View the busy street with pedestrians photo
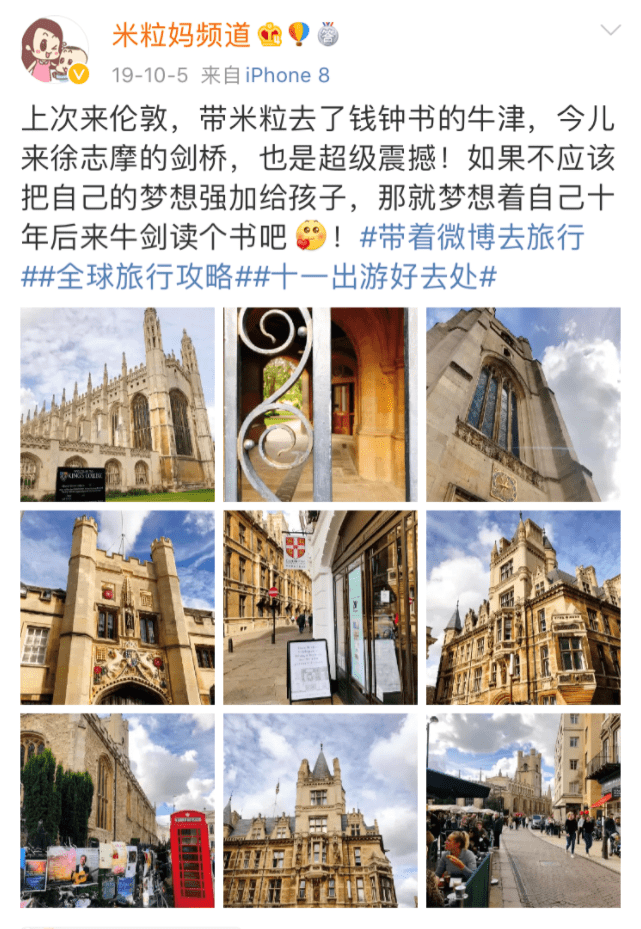641x929 pixels. pos(523,810)
